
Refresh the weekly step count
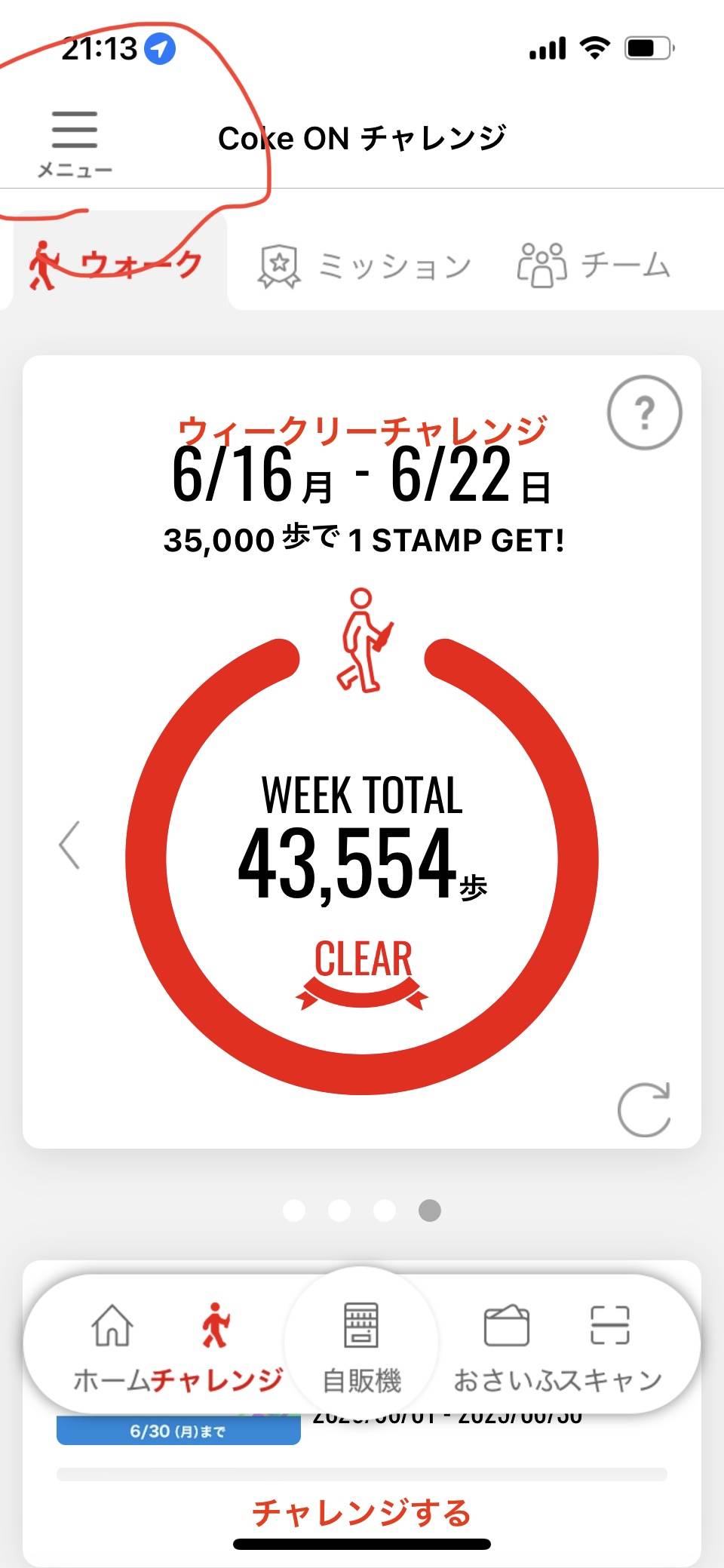644,1109
